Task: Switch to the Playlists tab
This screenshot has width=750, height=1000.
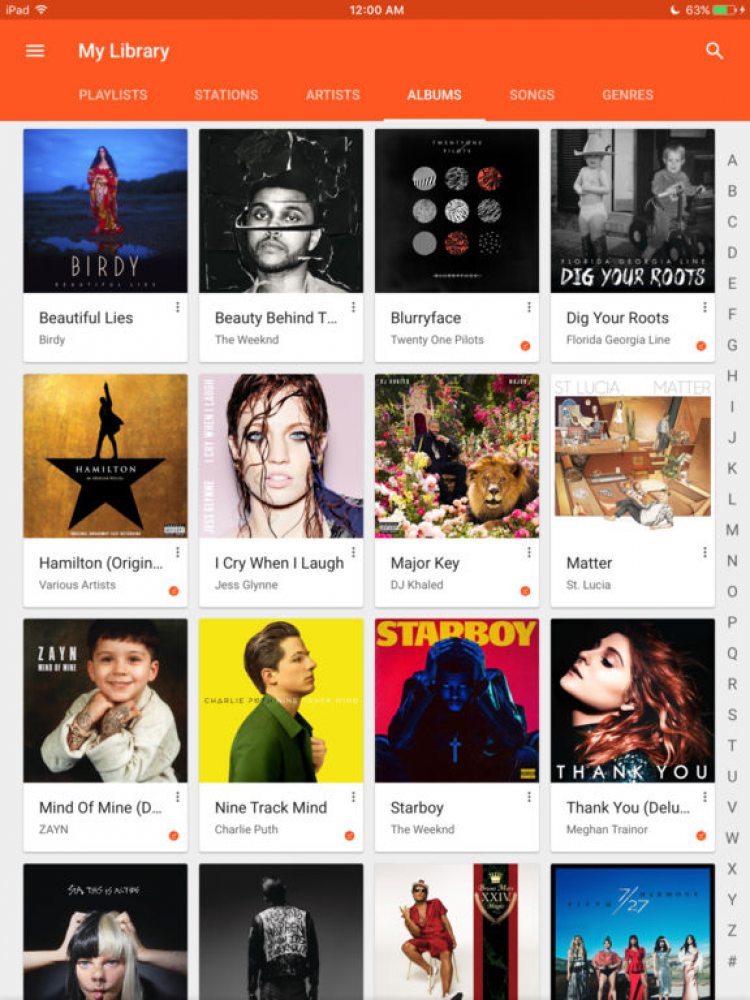Action: coord(113,95)
